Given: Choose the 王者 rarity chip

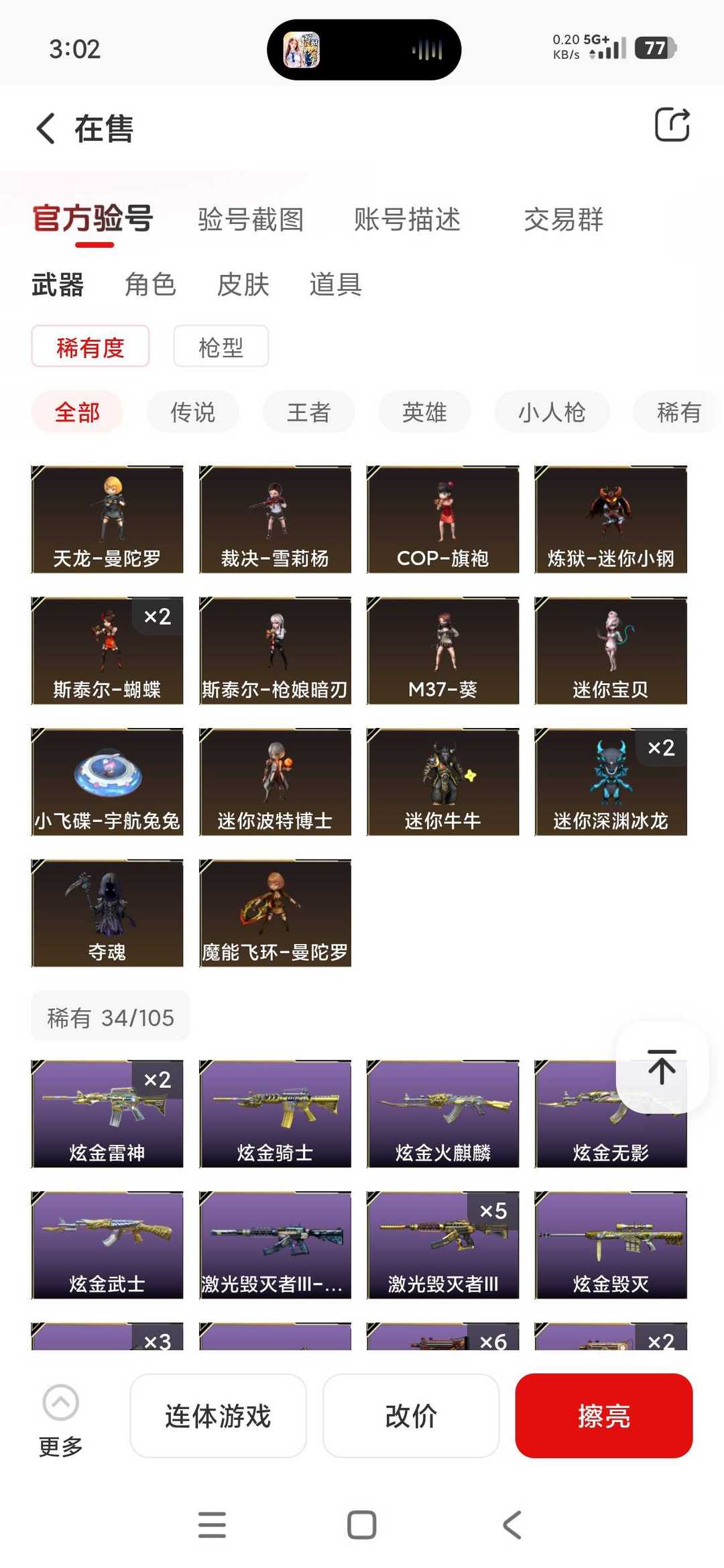Looking at the screenshot, I should (308, 412).
